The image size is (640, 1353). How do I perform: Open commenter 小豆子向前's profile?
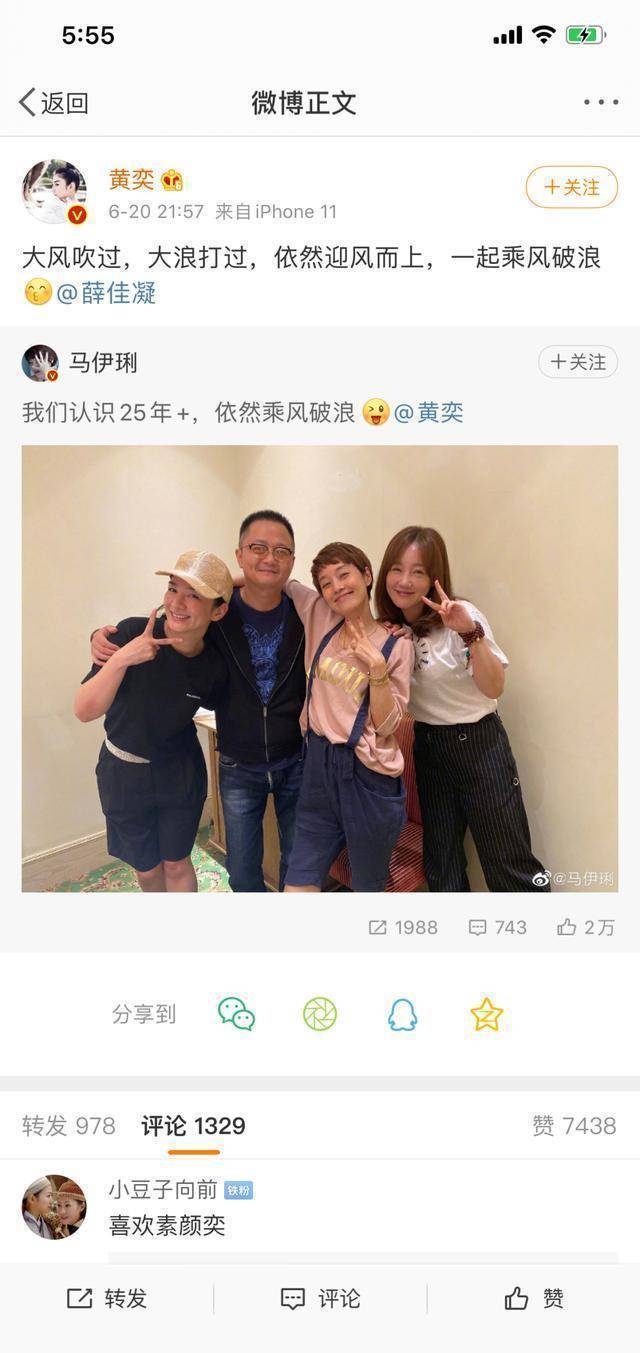(54, 1207)
